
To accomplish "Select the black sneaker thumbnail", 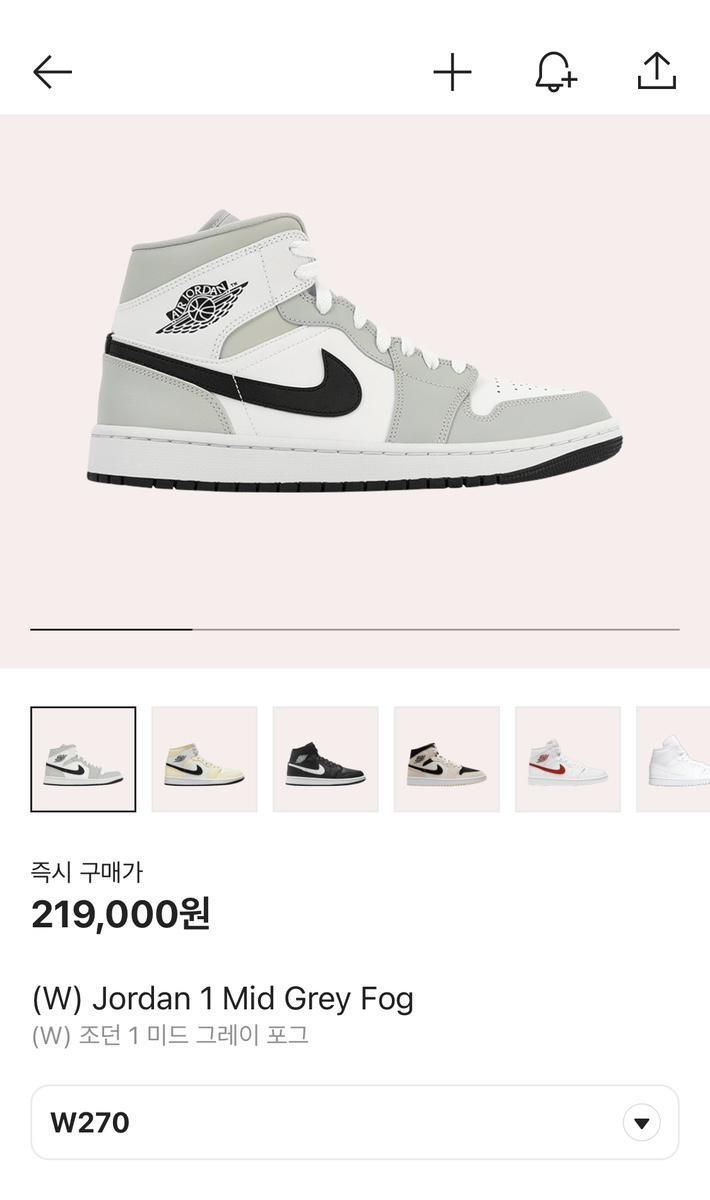I will click(325, 759).
